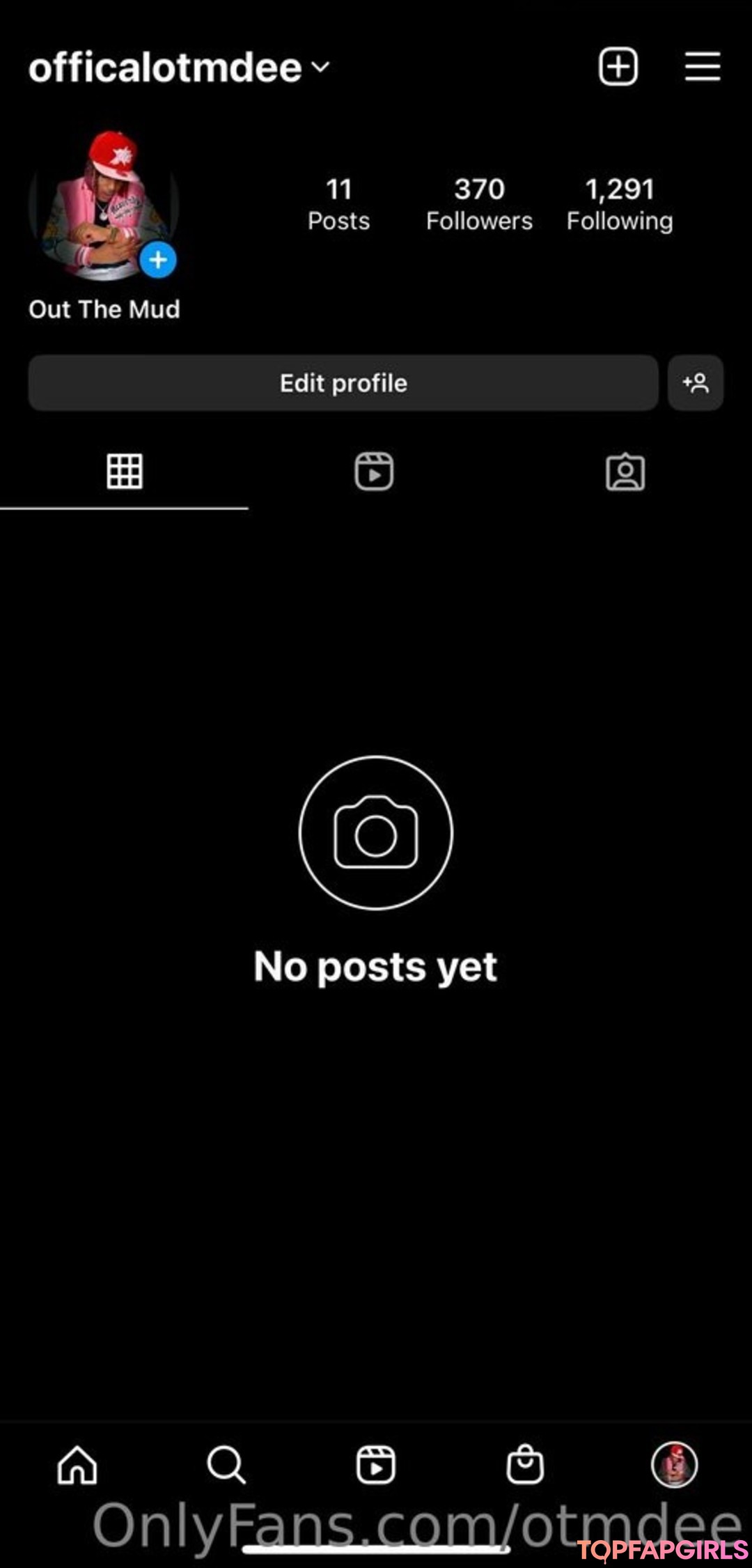Tap Edit profile button

coord(343,383)
